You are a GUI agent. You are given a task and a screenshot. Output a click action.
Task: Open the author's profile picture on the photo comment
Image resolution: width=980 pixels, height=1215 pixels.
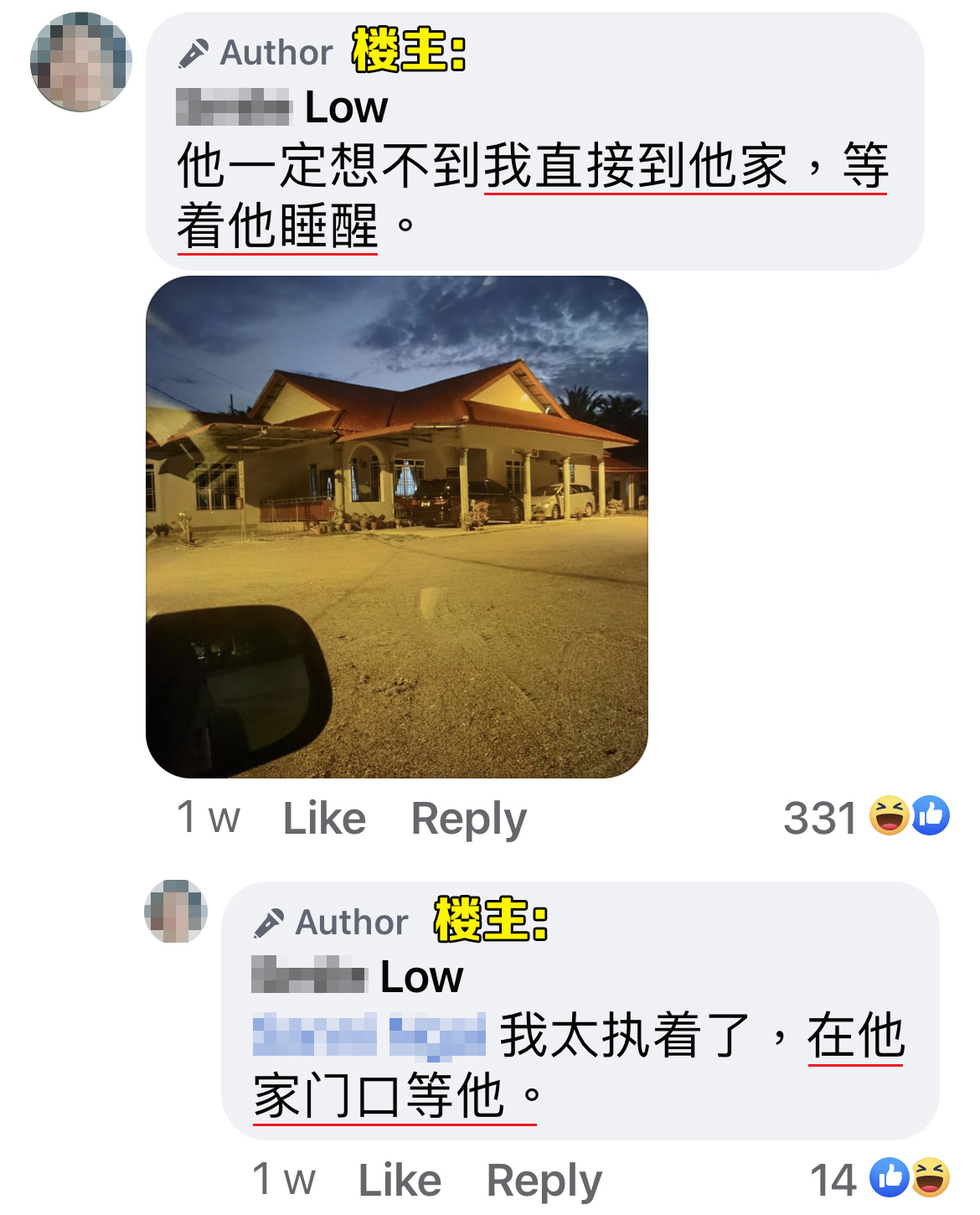(x=81, y=62)
